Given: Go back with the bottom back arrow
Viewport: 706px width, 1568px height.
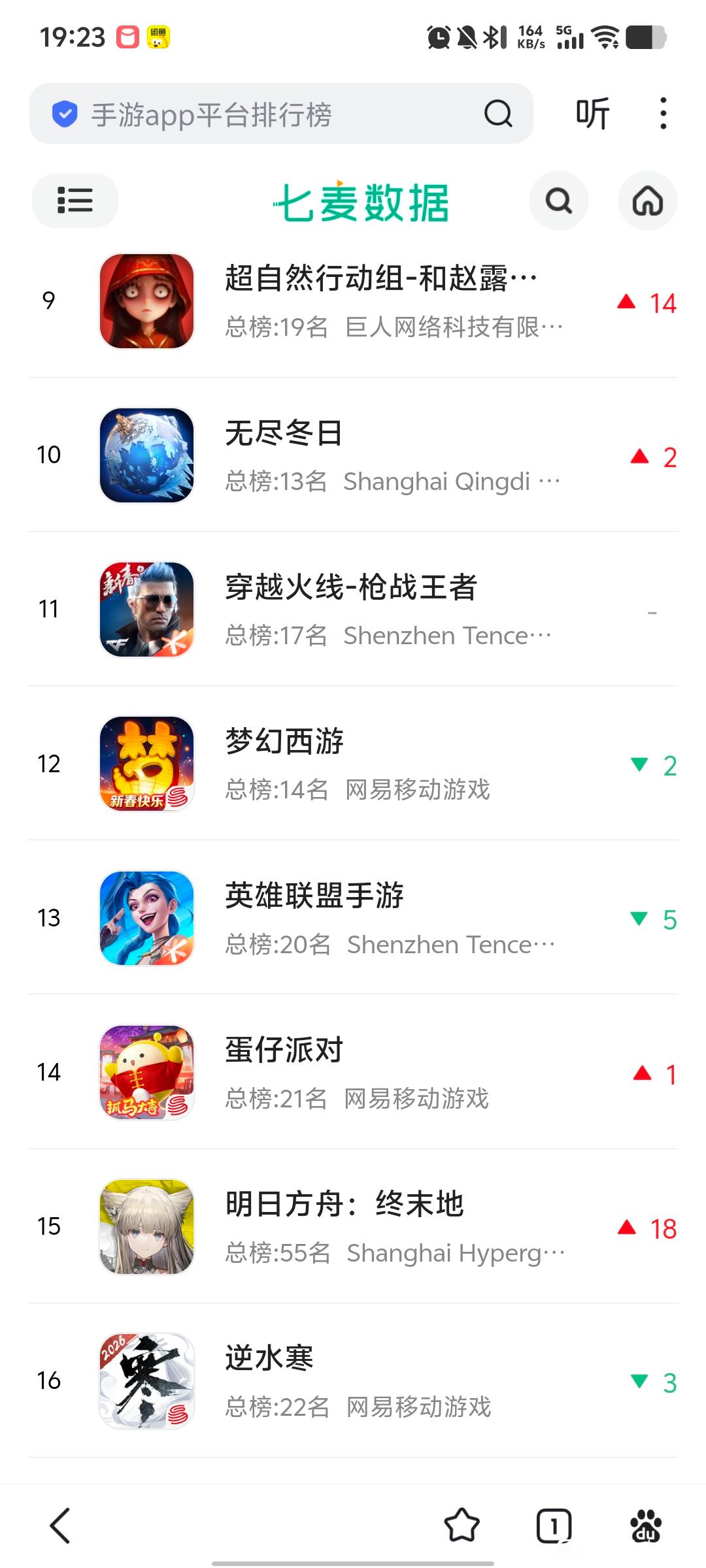Looking at the screenshot, I should (60, 1526).
